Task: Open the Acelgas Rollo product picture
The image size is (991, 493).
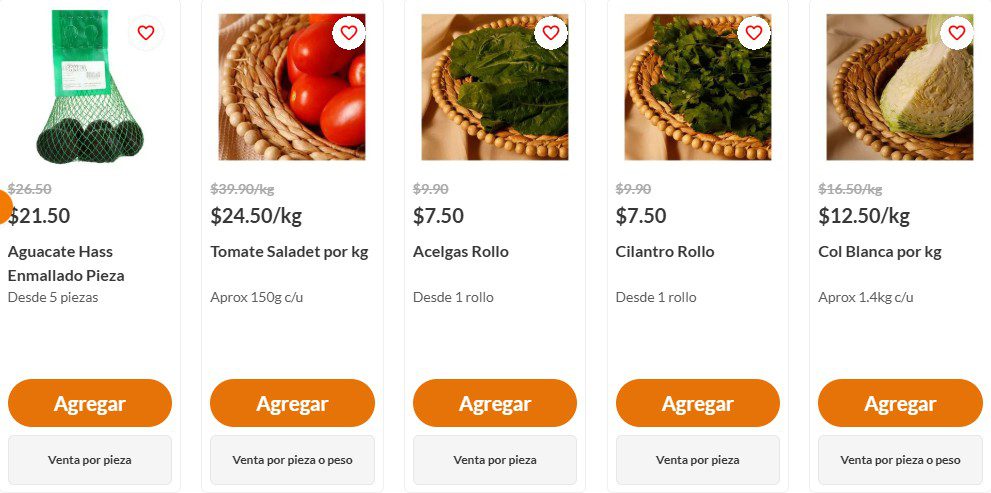Action: (x=494, y=95)
